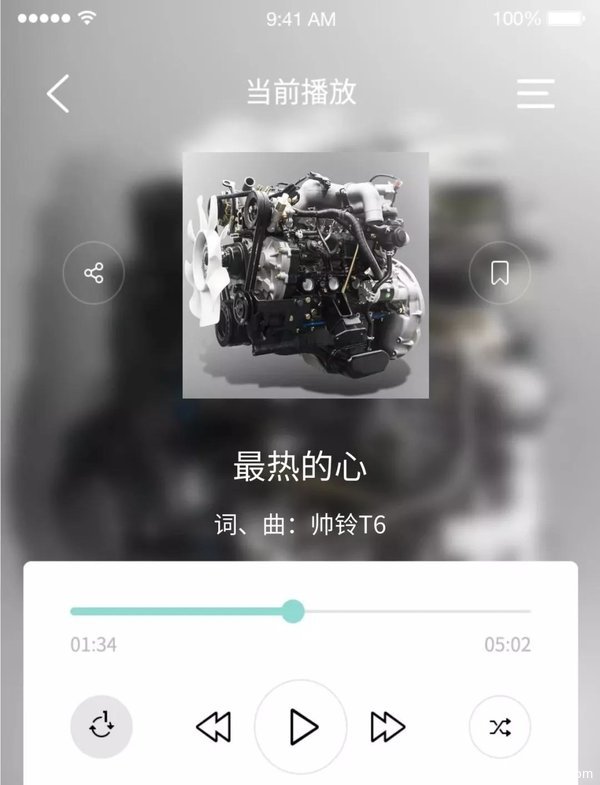Image resolution: width=600 pixels, height=785 pixels.
Task: Play the current song
Action: (x=301, y=727)
